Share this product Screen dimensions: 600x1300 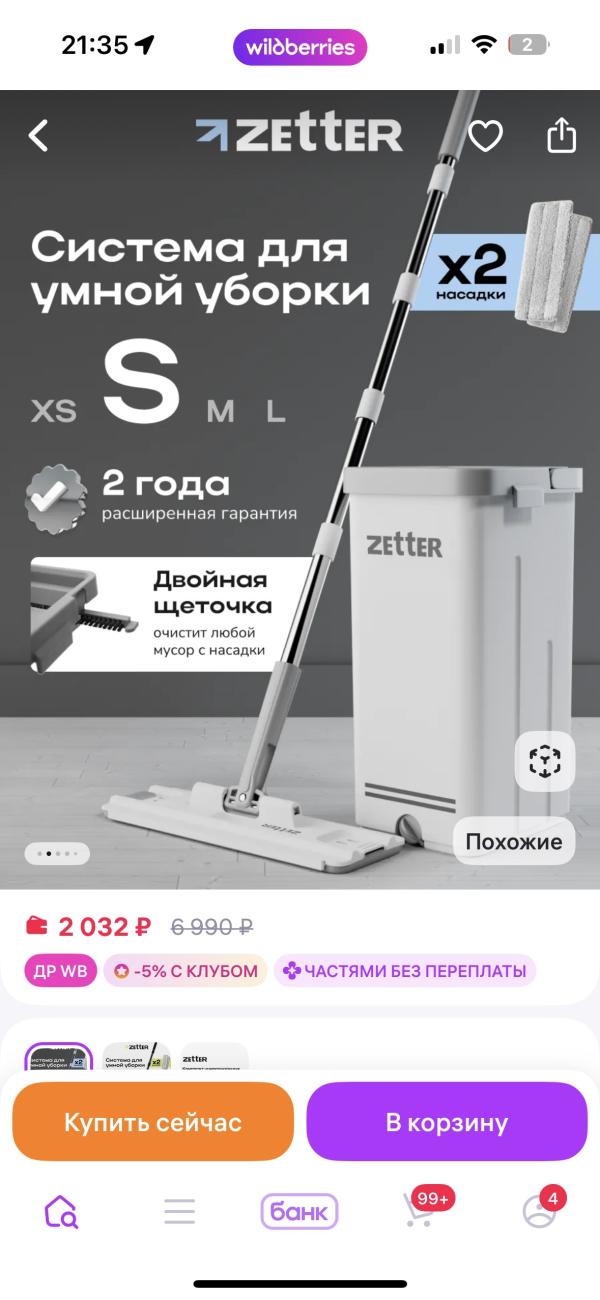click(561, 134)
